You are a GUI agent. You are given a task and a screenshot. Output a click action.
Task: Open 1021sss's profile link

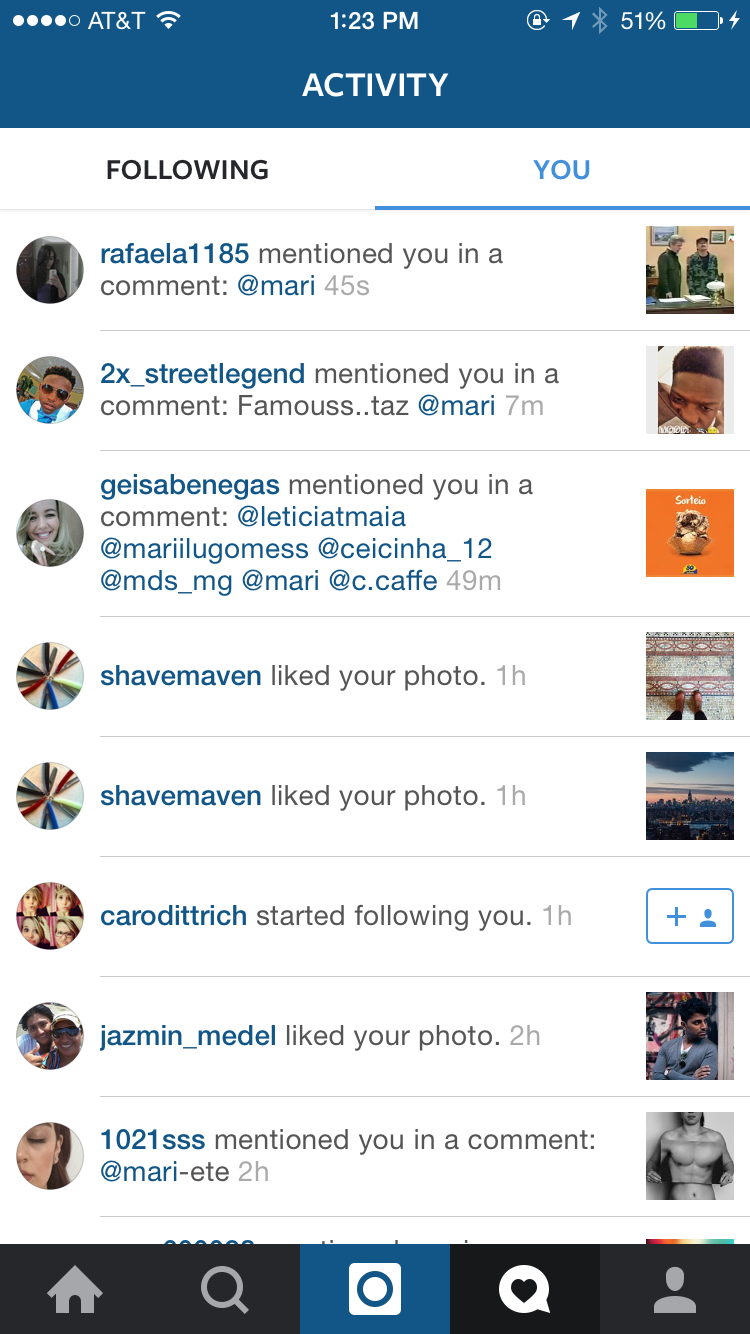coord(152,1140)
